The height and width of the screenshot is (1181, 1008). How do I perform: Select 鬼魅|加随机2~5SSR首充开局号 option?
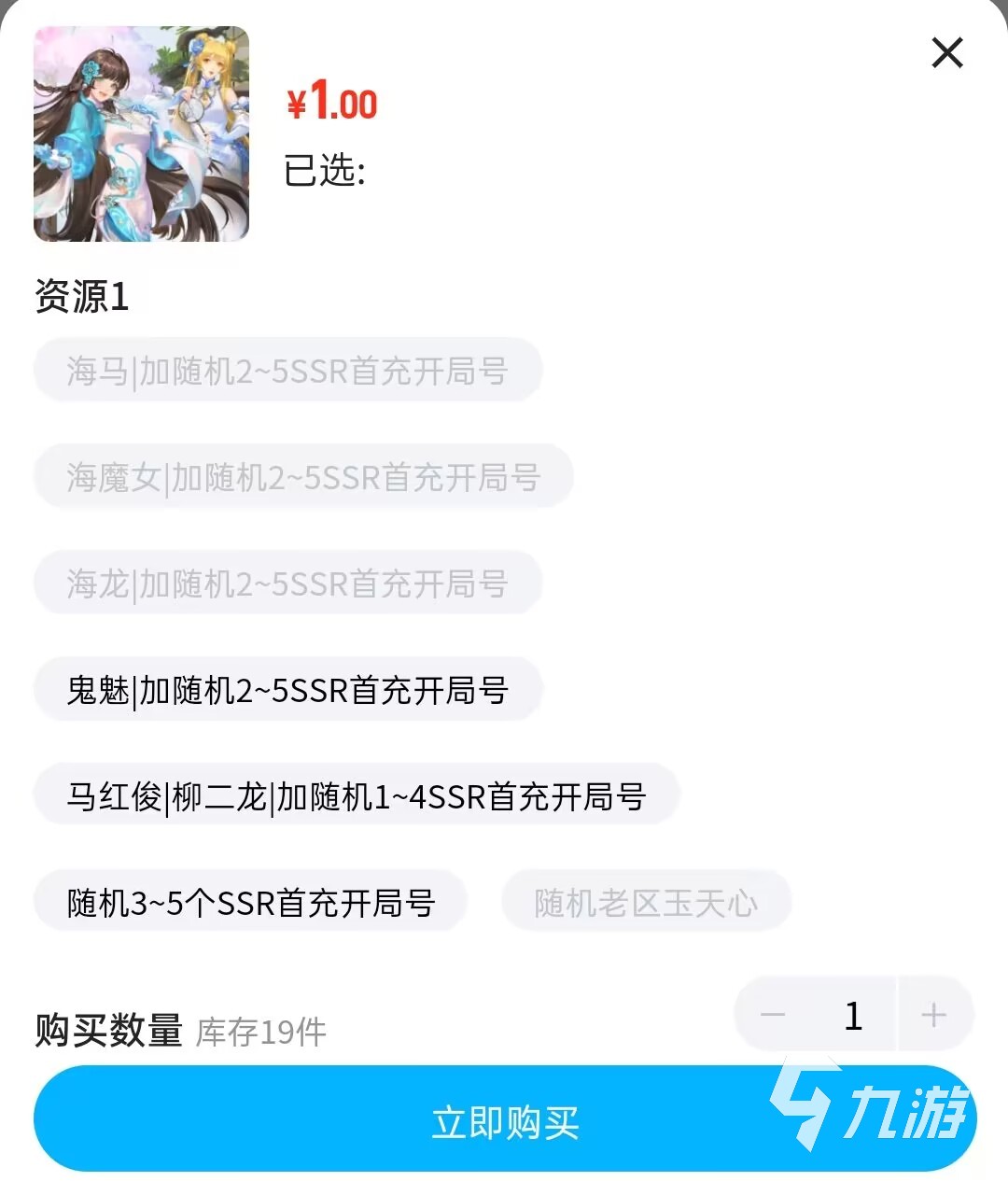click(287, 691)
